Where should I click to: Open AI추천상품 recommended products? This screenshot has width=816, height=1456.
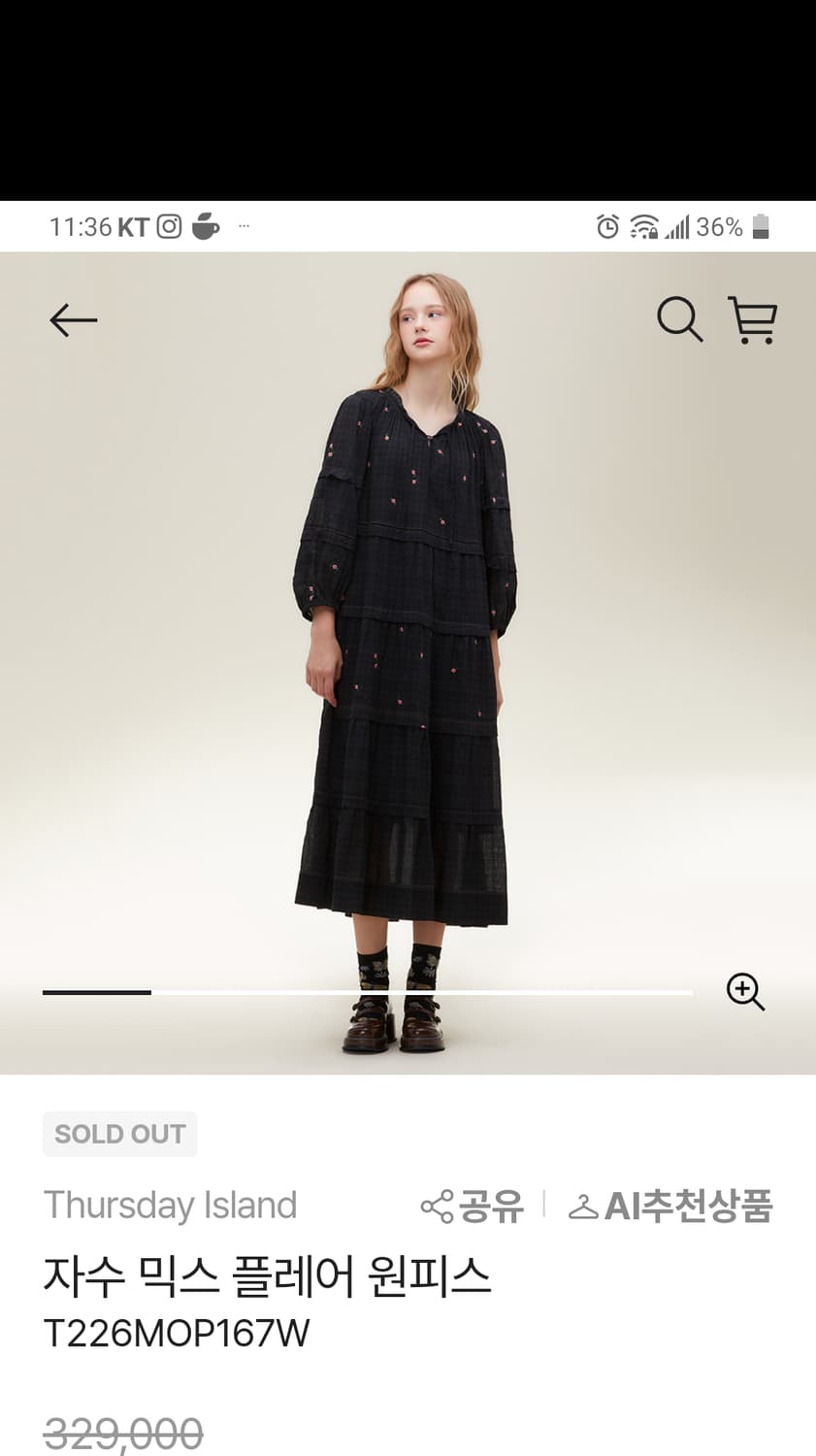689,1206
